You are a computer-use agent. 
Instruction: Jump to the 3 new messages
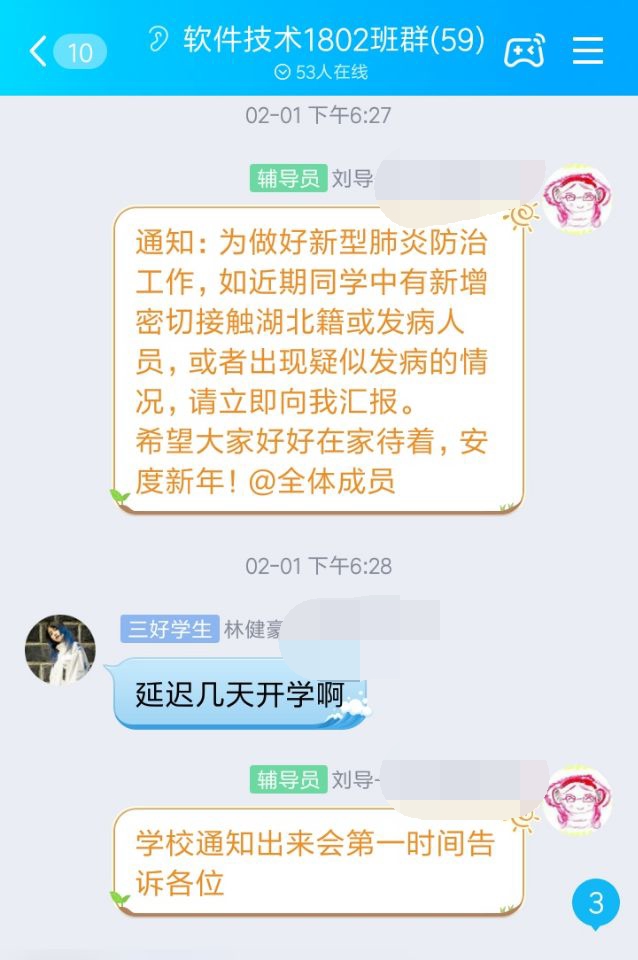click(596, 904)
